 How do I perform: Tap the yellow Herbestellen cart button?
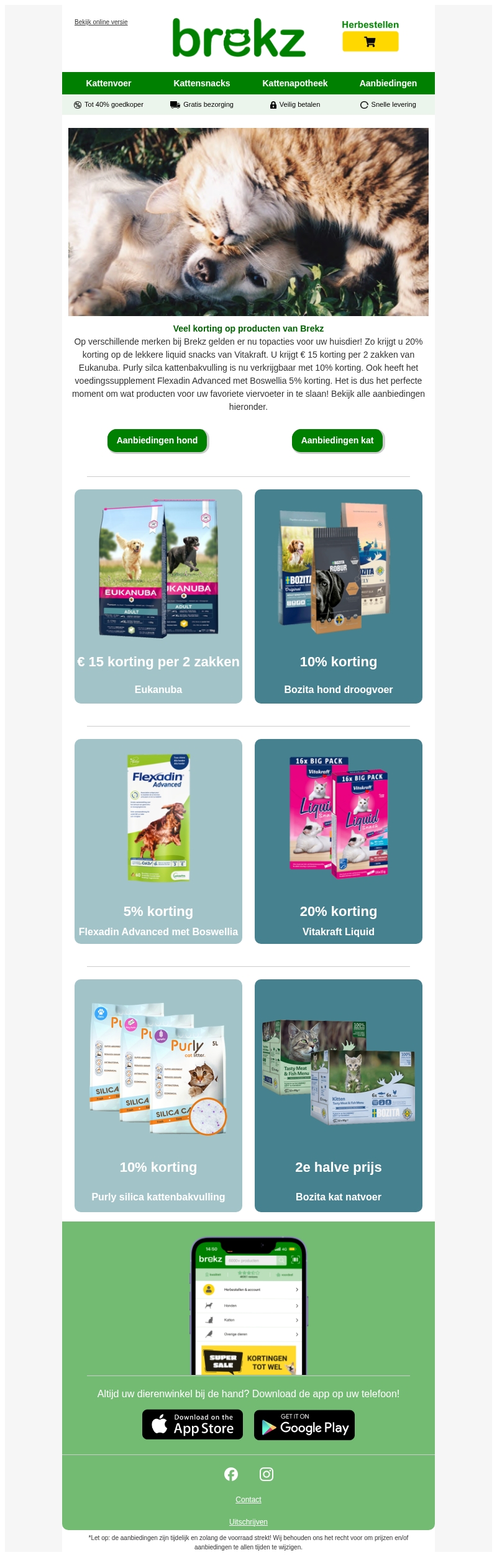(x=370, y=42)
